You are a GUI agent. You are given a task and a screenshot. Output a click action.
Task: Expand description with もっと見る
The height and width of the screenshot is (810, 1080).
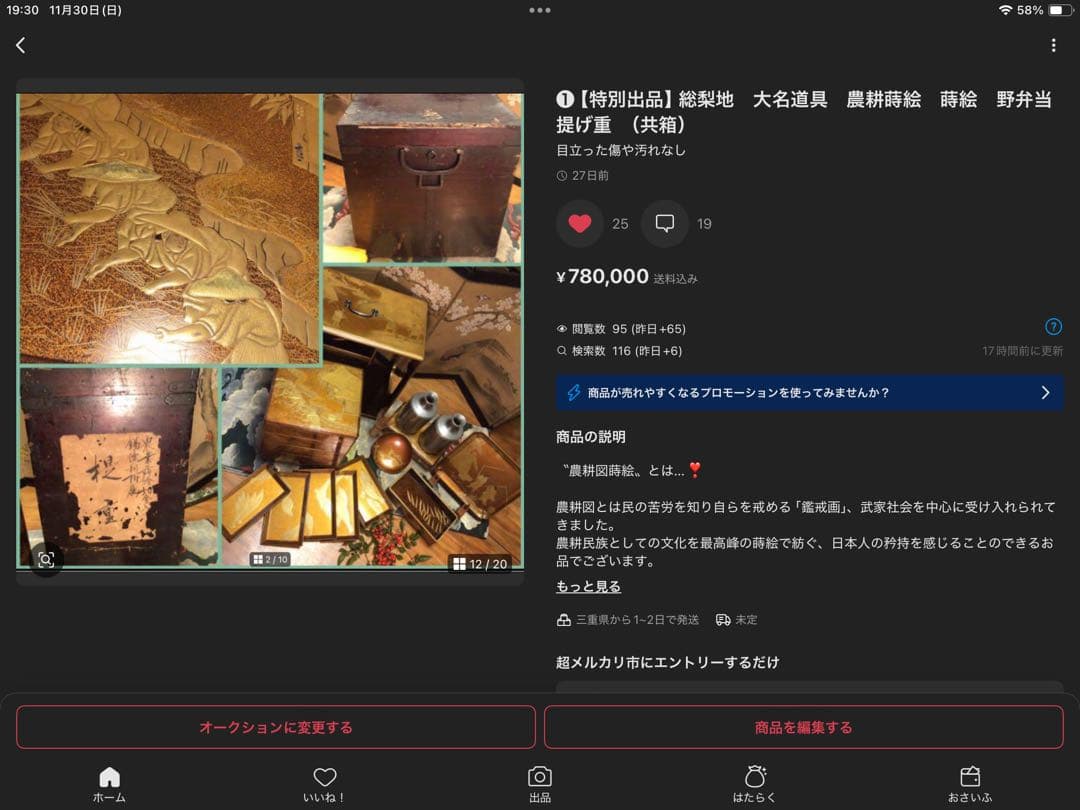[588, 587]
